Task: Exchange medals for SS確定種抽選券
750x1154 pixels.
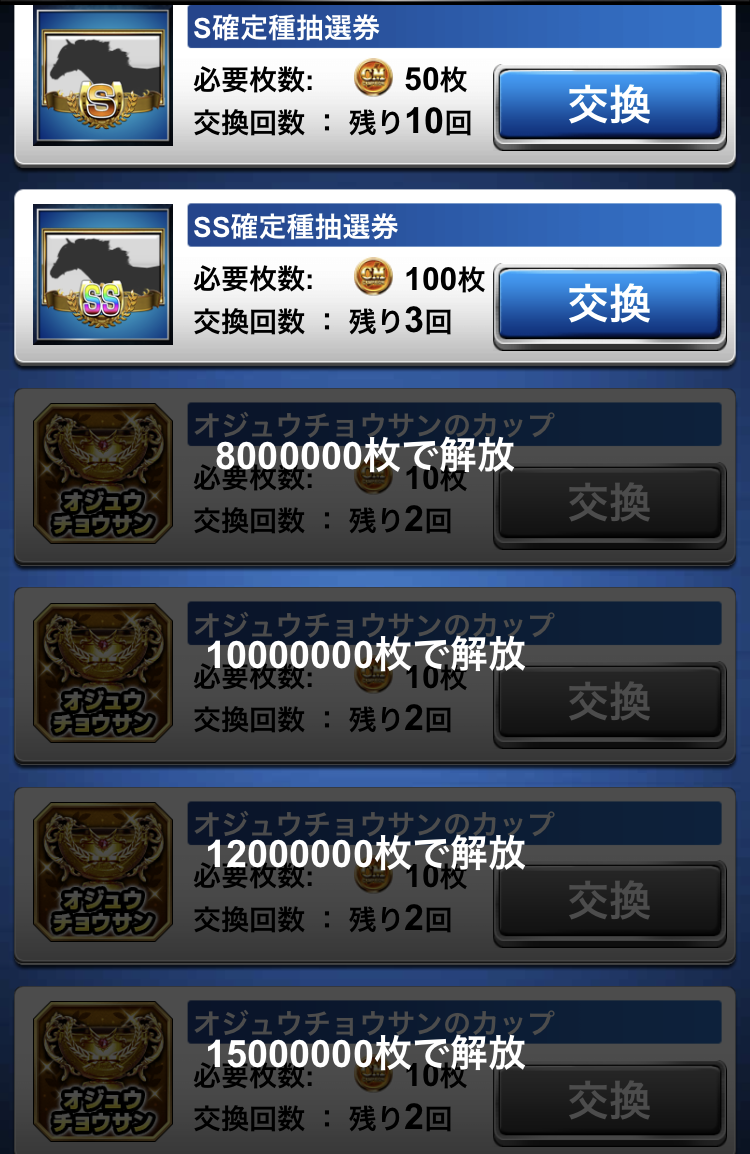Action: tap(609, 304)
